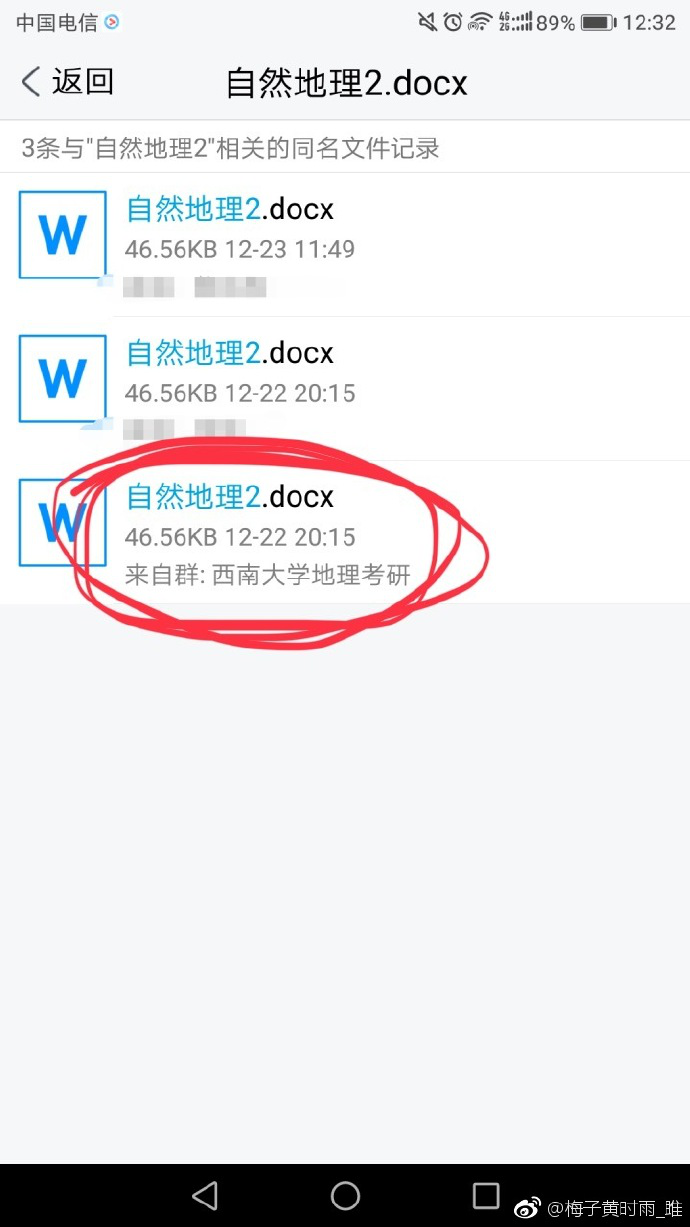The image size is (690, 1227).
Task: Open the 自然地理2.docx file dated 12-23 11:49
Action: tap(345, 245)
